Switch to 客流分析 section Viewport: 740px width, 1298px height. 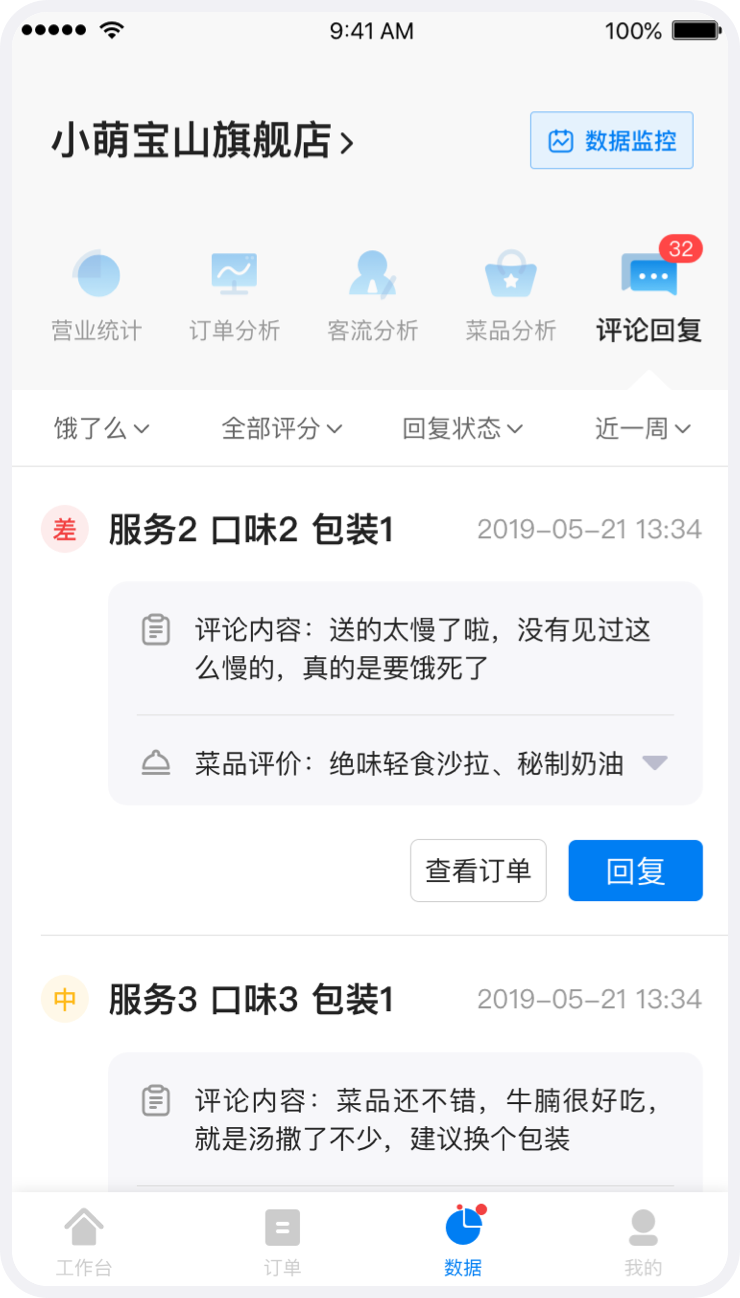[373, 296]
